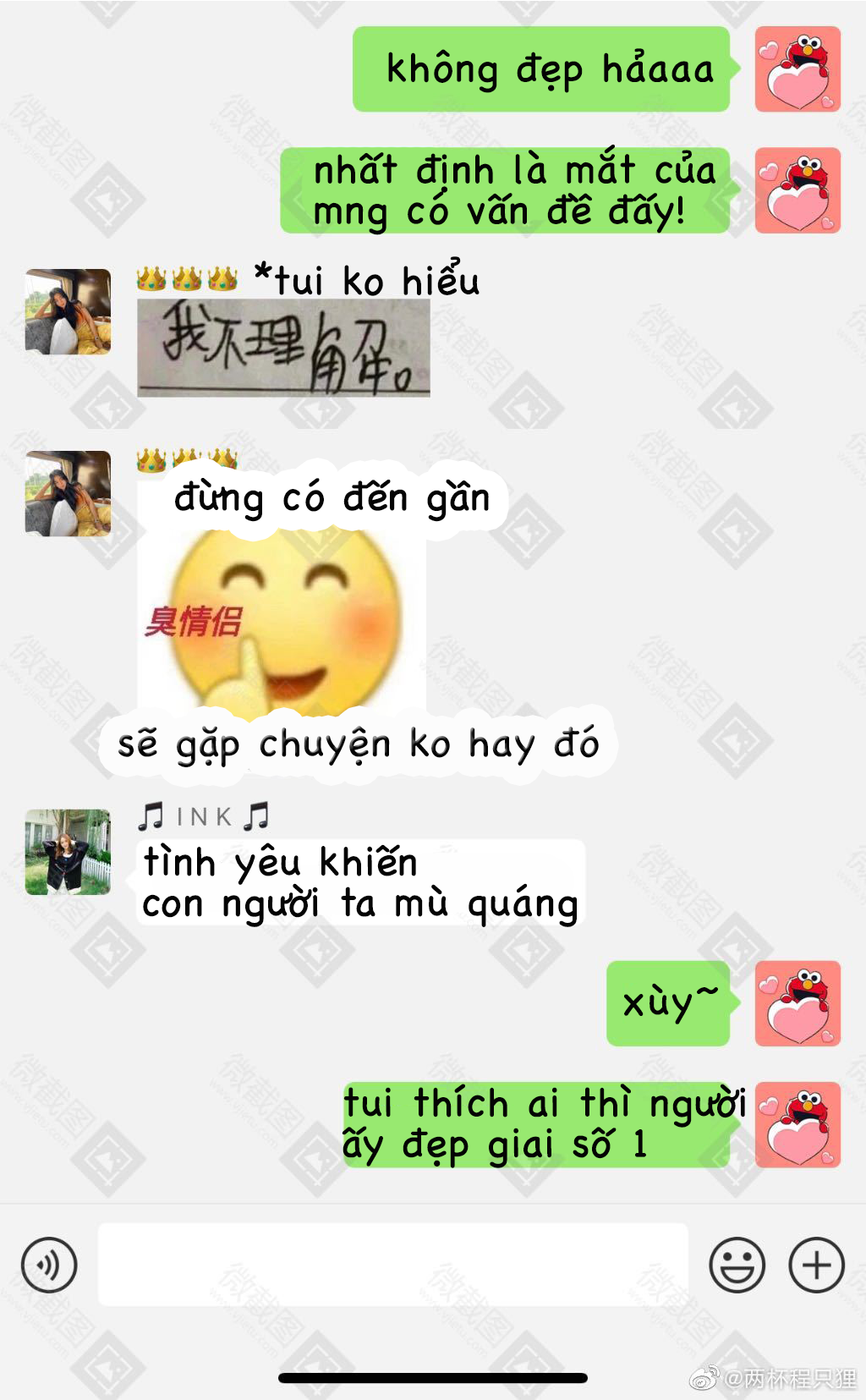Focus the message text field
The width and height of the screenshot is (866, 1400).
coord(392,1265)
